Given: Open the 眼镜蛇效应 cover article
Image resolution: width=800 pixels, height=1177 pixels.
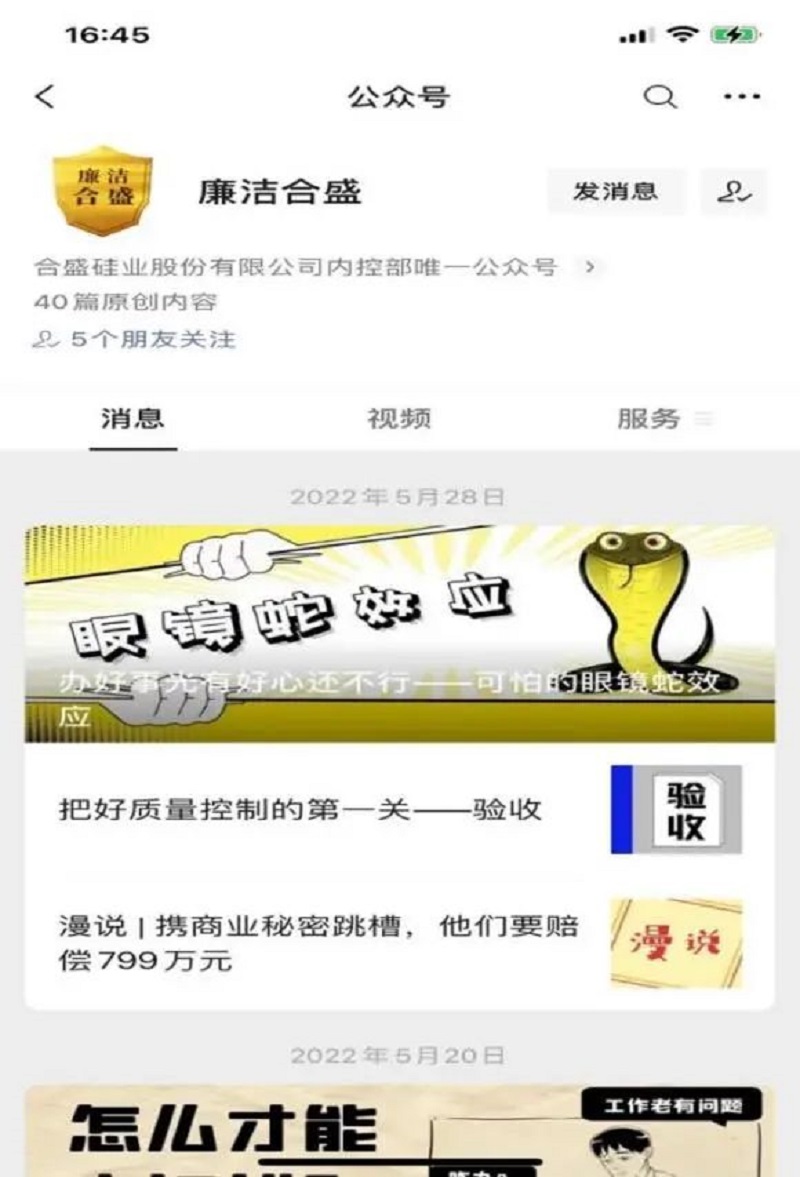Looking at the screenshot, I should [x=399, y=633].
